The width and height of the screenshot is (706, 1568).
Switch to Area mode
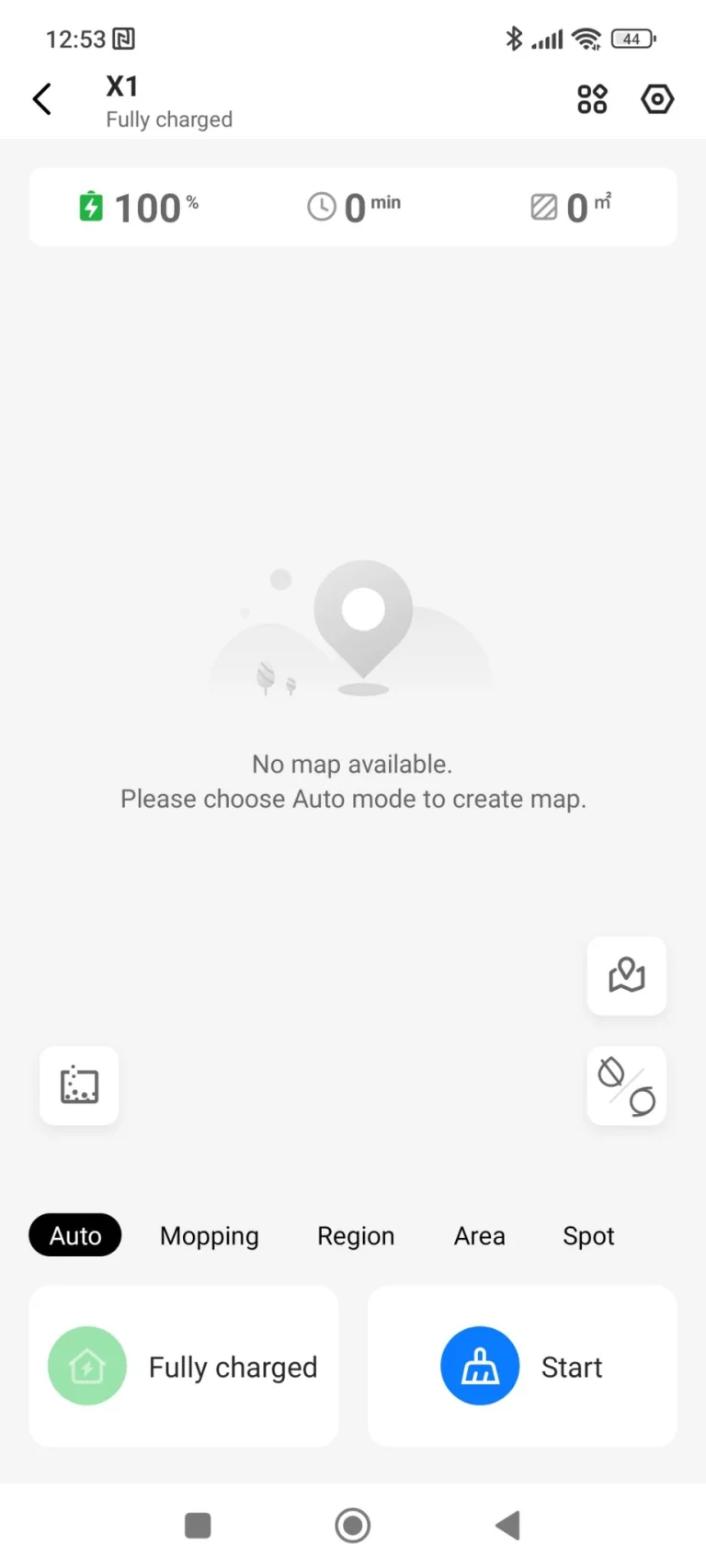coord(479,1235)
